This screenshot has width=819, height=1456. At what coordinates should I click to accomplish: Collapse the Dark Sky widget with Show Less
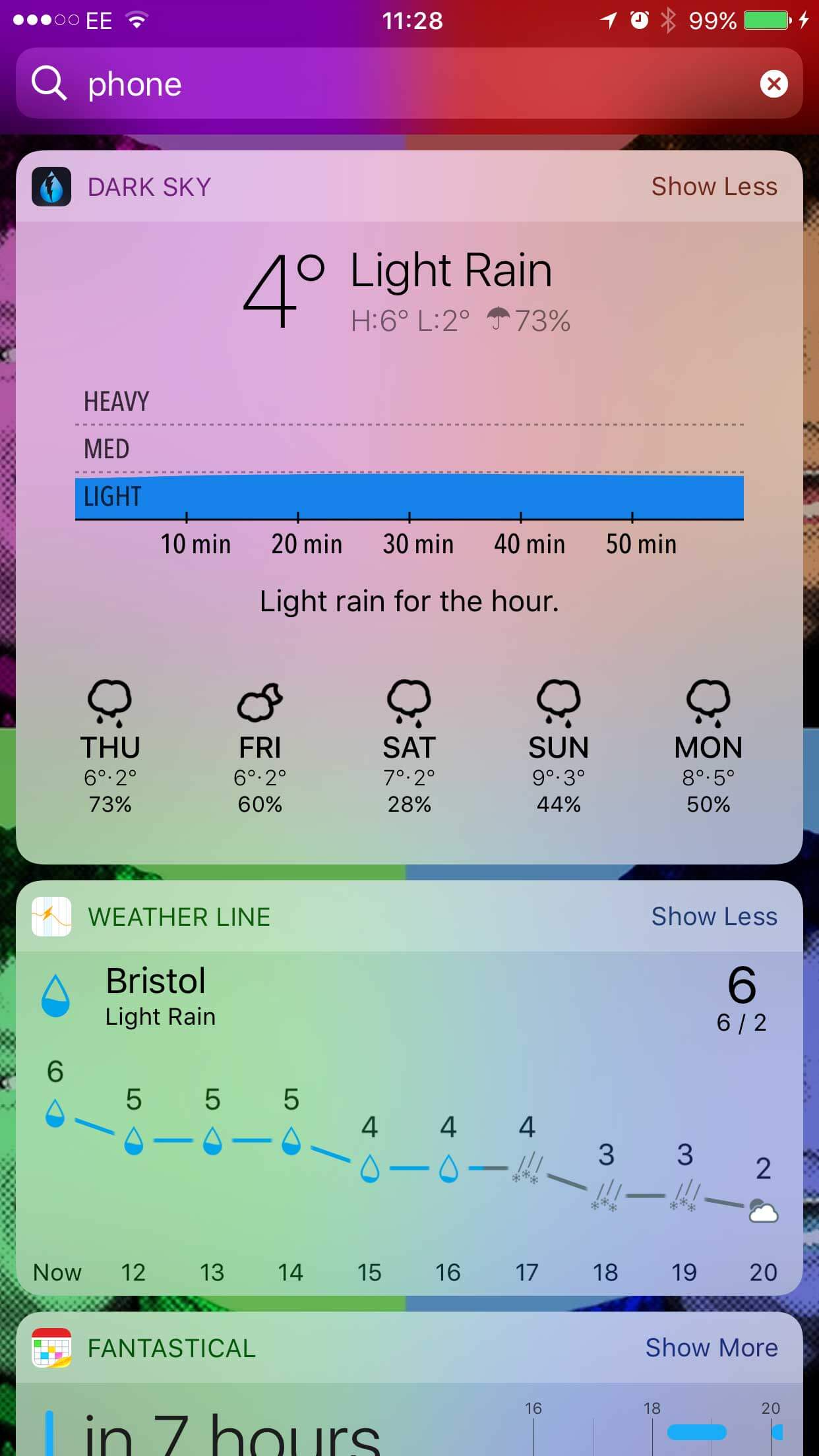click(x=714, y=187)
